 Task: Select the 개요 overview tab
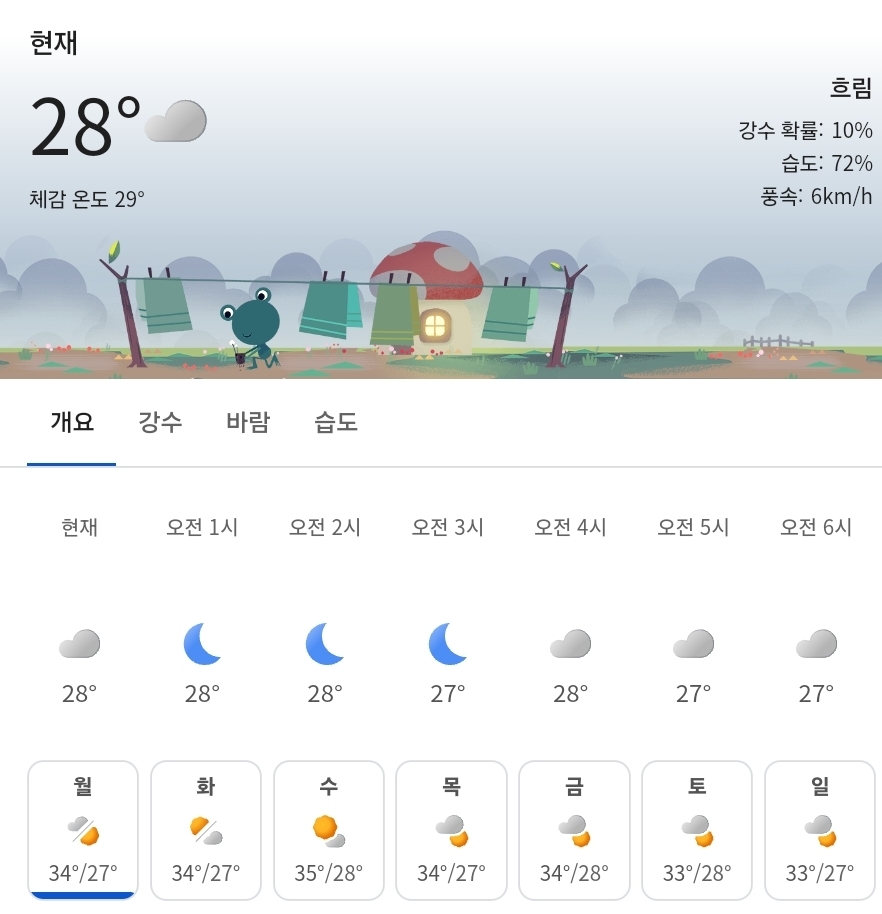point(72,423)
